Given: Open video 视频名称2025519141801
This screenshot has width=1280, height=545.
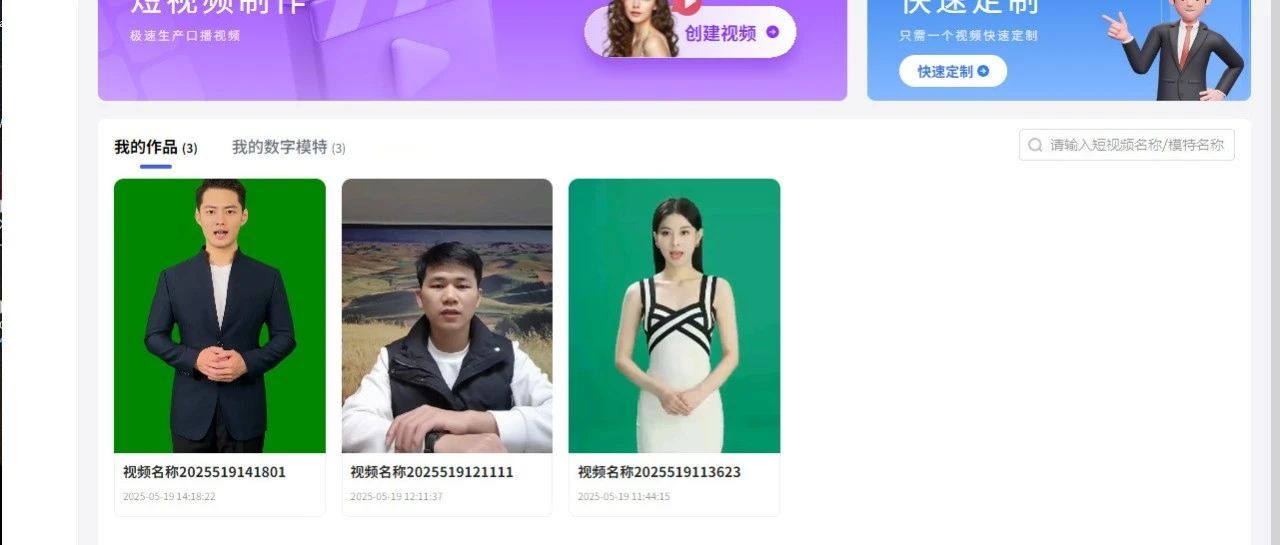Looking at the screenshot, I should pyautogui.click(x=220, y=316).
